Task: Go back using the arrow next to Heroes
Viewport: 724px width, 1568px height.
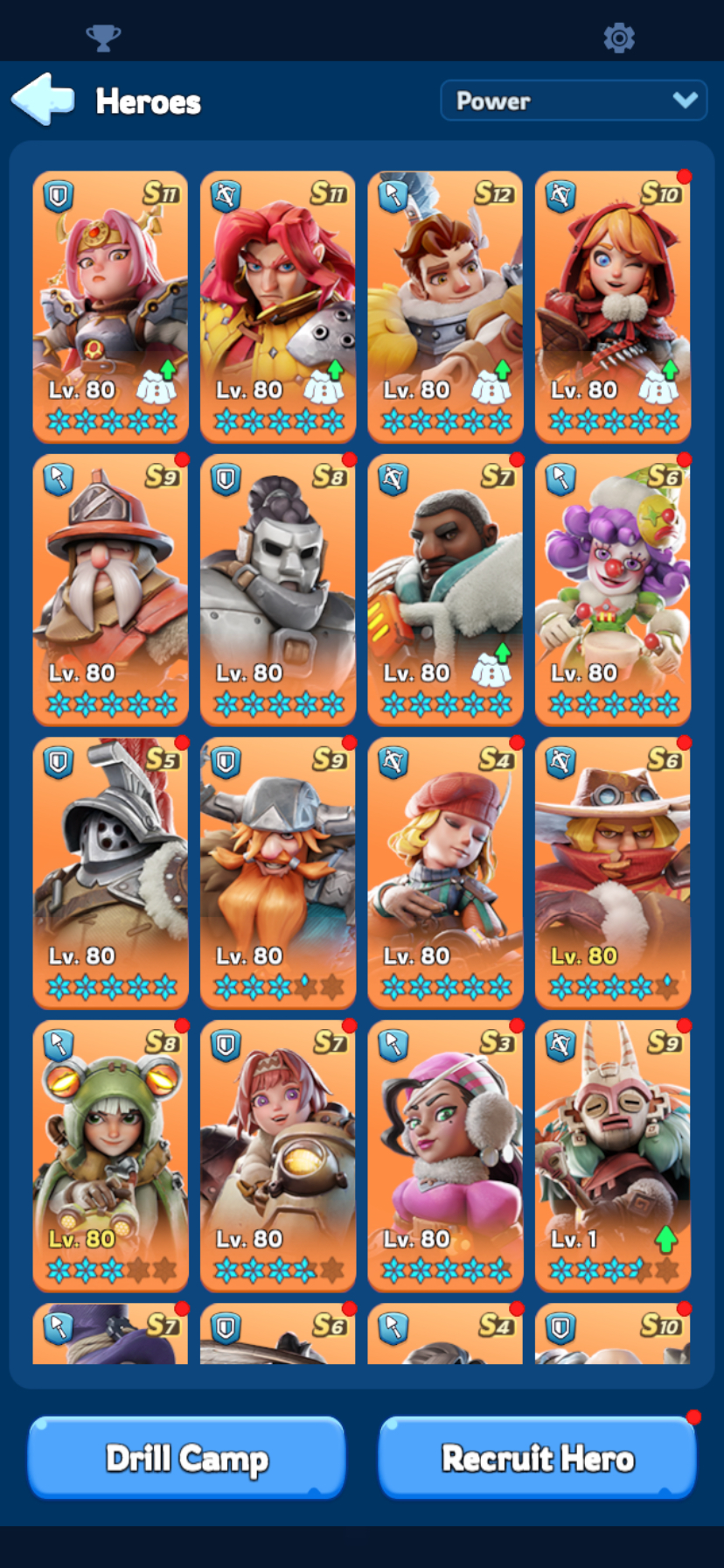Action: [44, 100]
